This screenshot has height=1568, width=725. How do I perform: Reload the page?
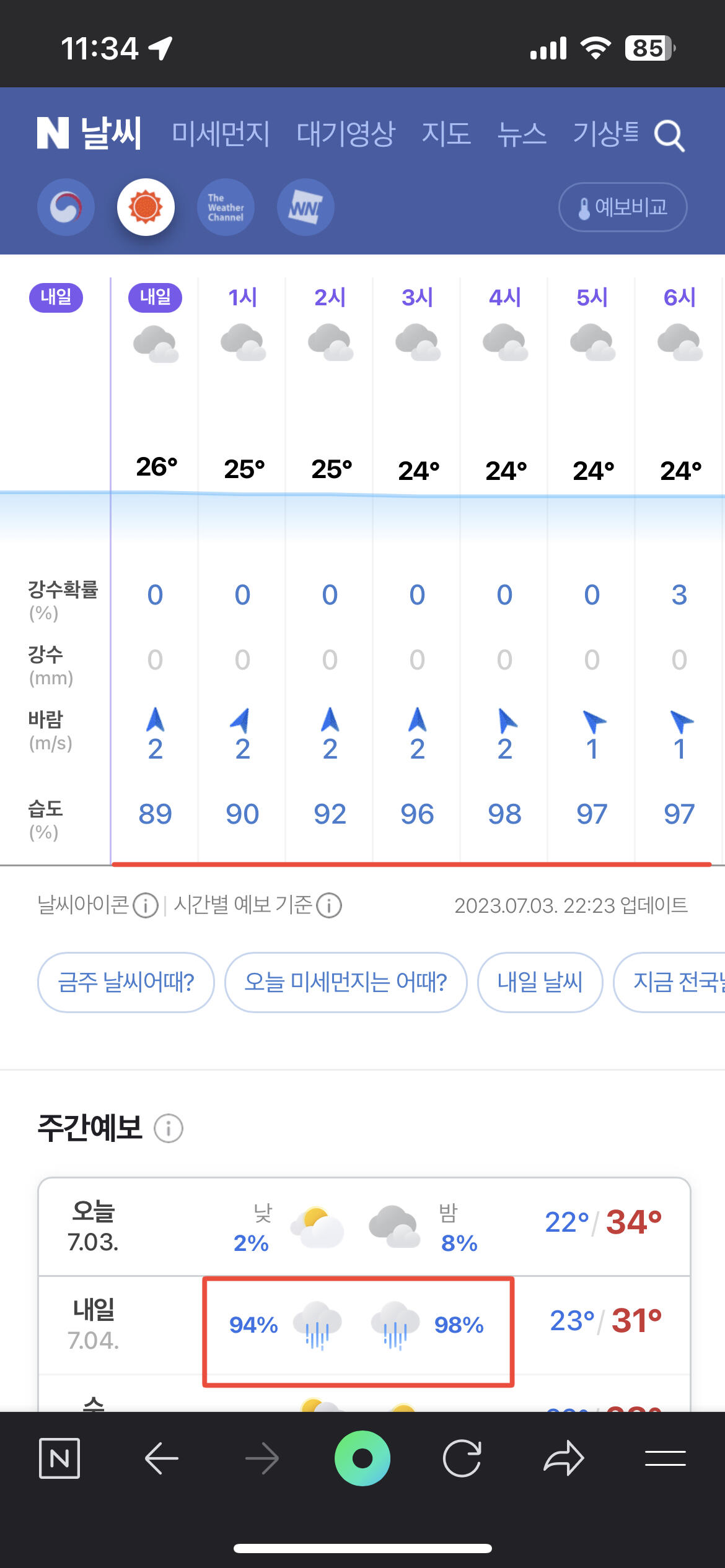tap(462, 1458)
